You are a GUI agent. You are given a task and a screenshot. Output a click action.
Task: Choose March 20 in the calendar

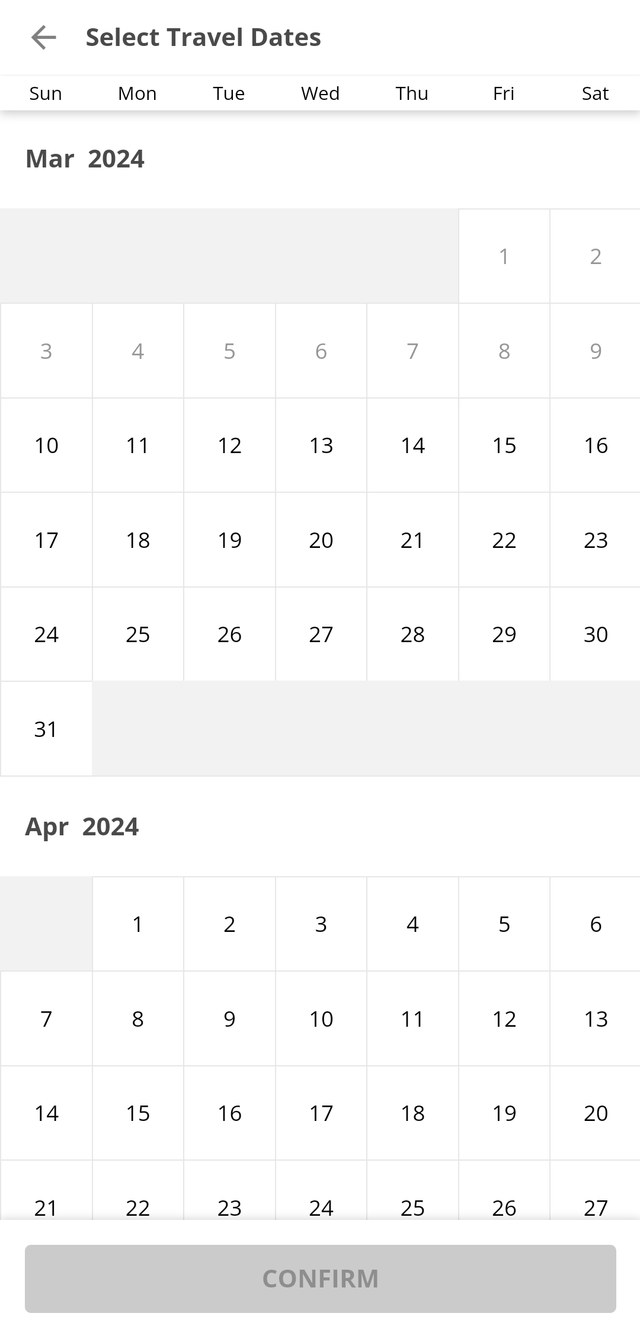pyautogui.click(x=321, y=540)
